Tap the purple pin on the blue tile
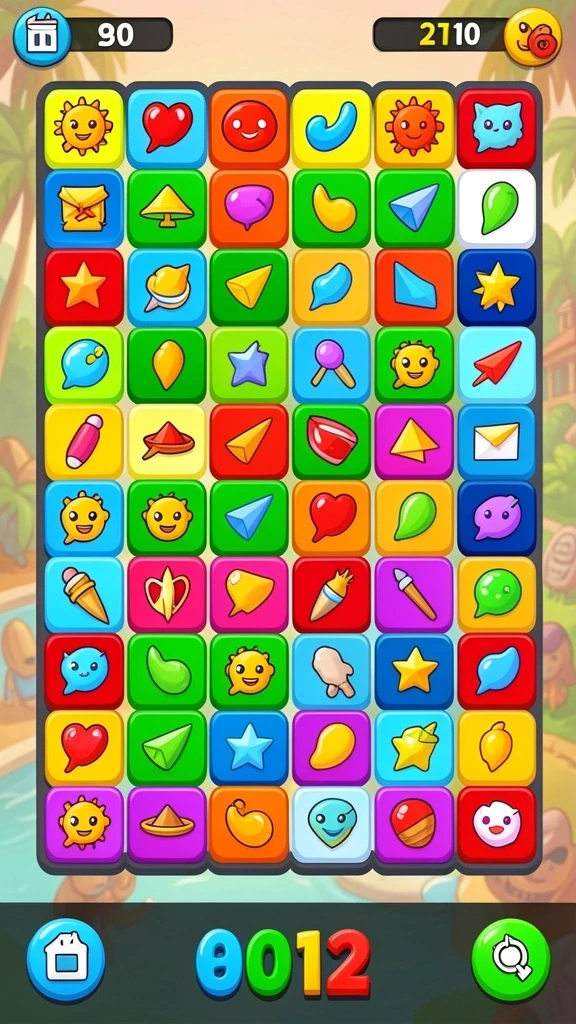The image size is (576, 1024). tap(332, 364)
